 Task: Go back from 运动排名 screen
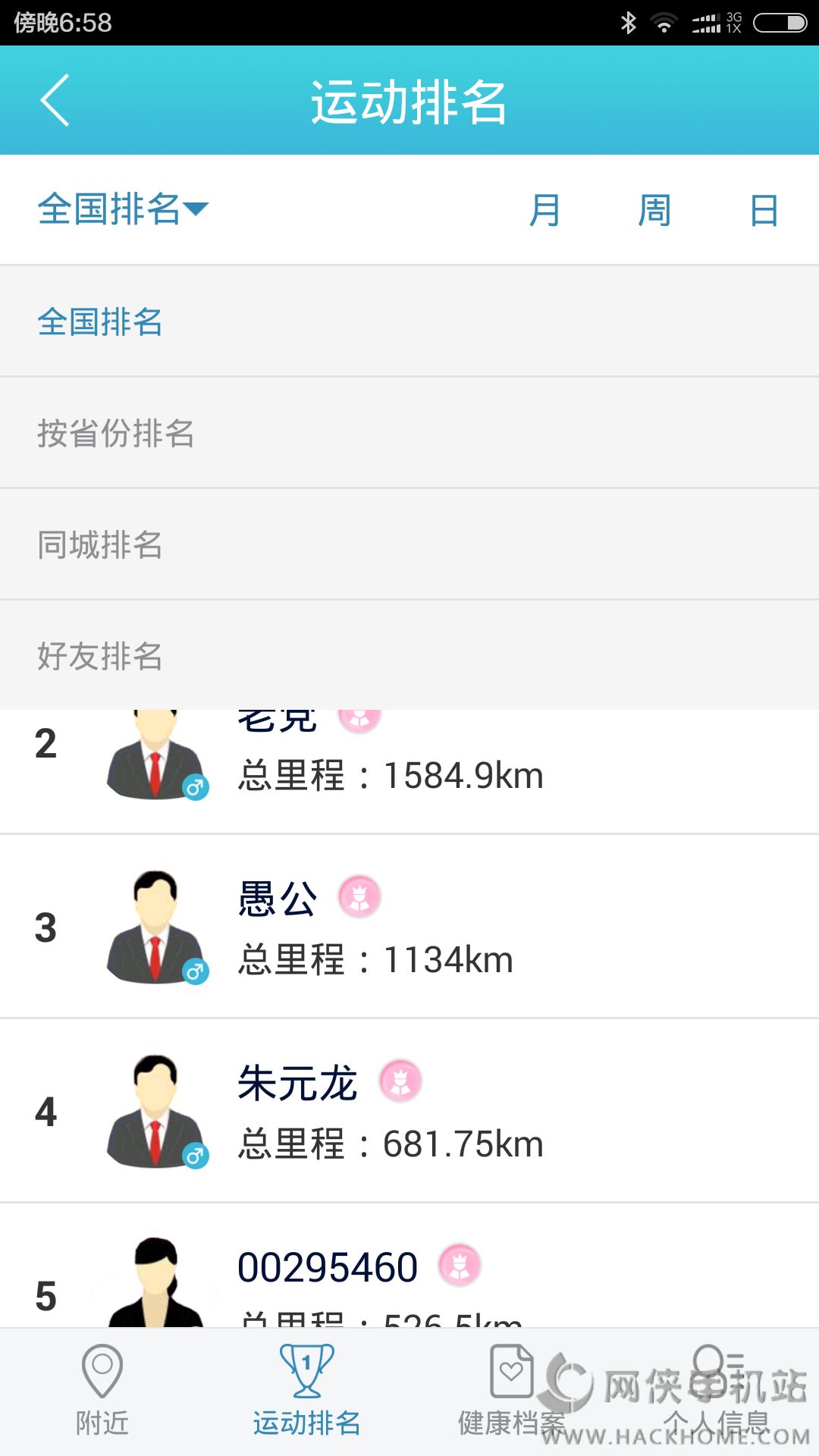pos(55,100)
